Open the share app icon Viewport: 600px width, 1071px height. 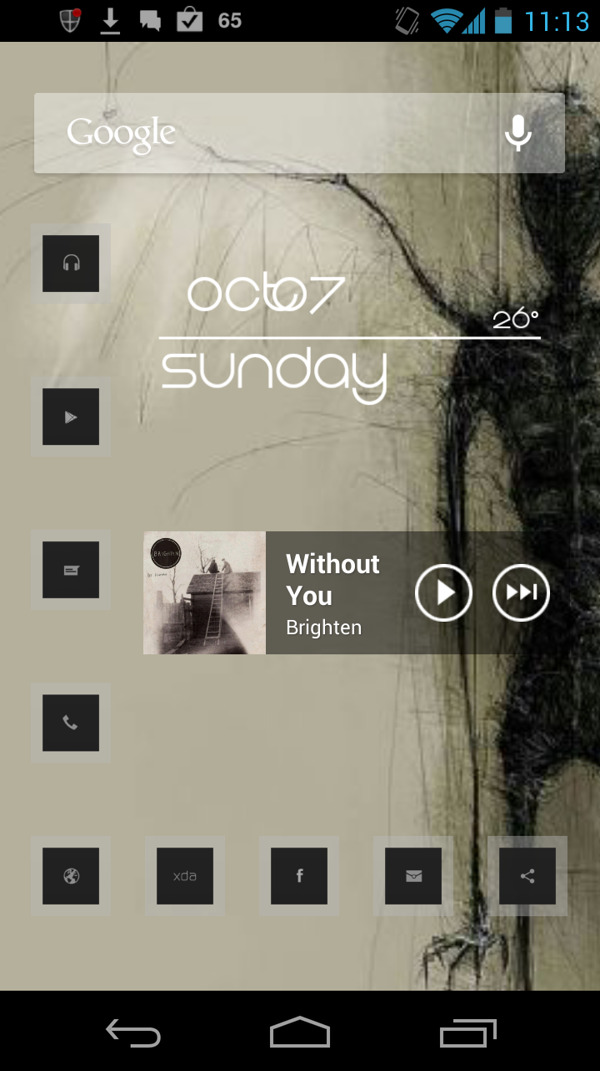click(x=527, y=876)
